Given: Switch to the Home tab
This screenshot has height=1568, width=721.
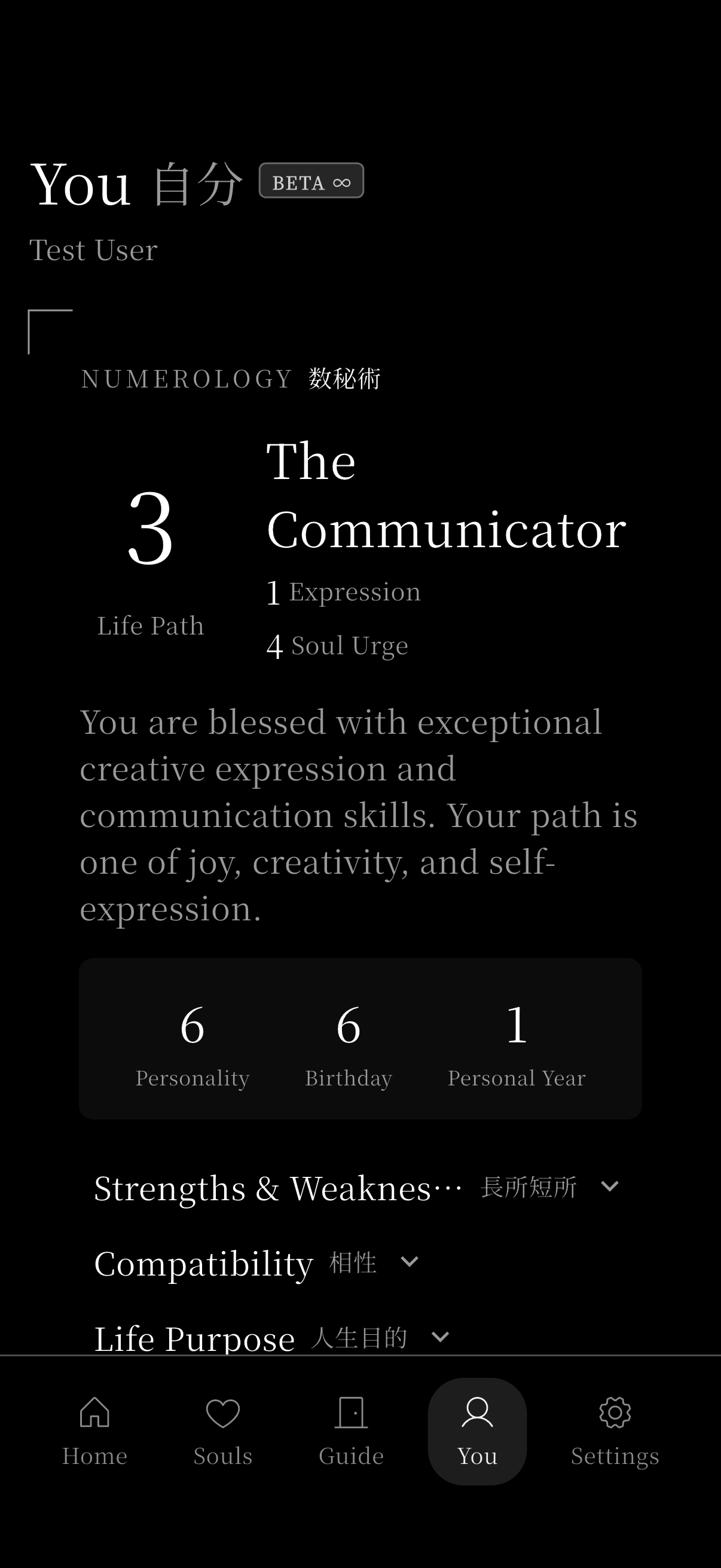Looking at the screenshot, I should click(94, 1430).
